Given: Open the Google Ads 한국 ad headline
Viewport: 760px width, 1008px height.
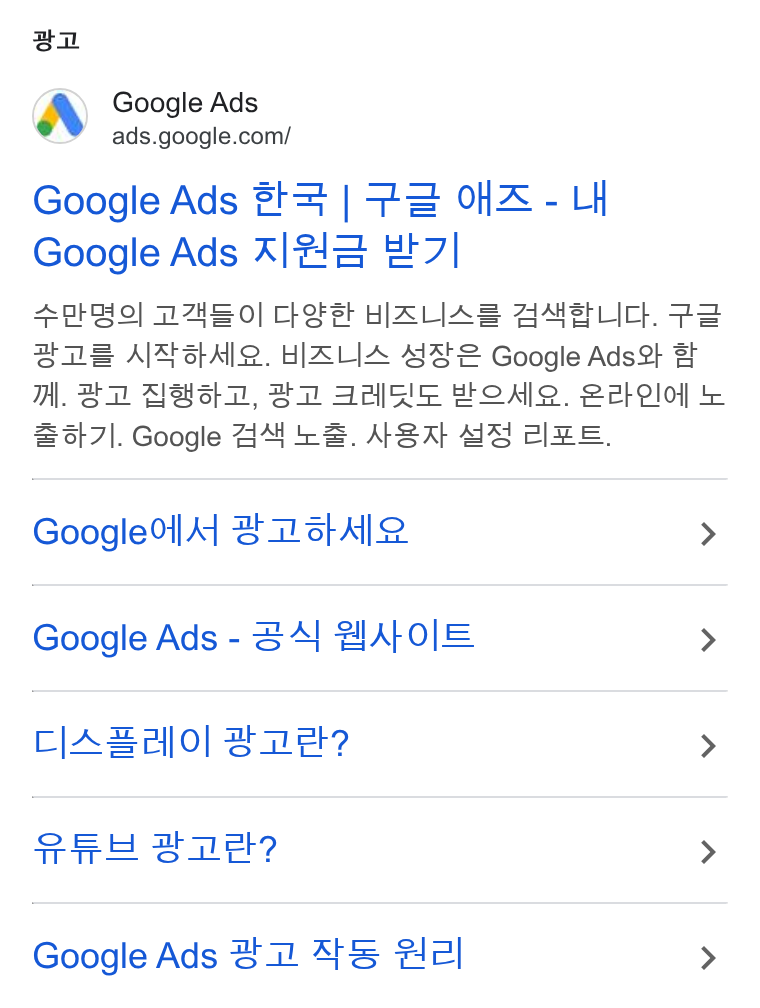Looking at the screenshot, I should [x=320, y=225].
